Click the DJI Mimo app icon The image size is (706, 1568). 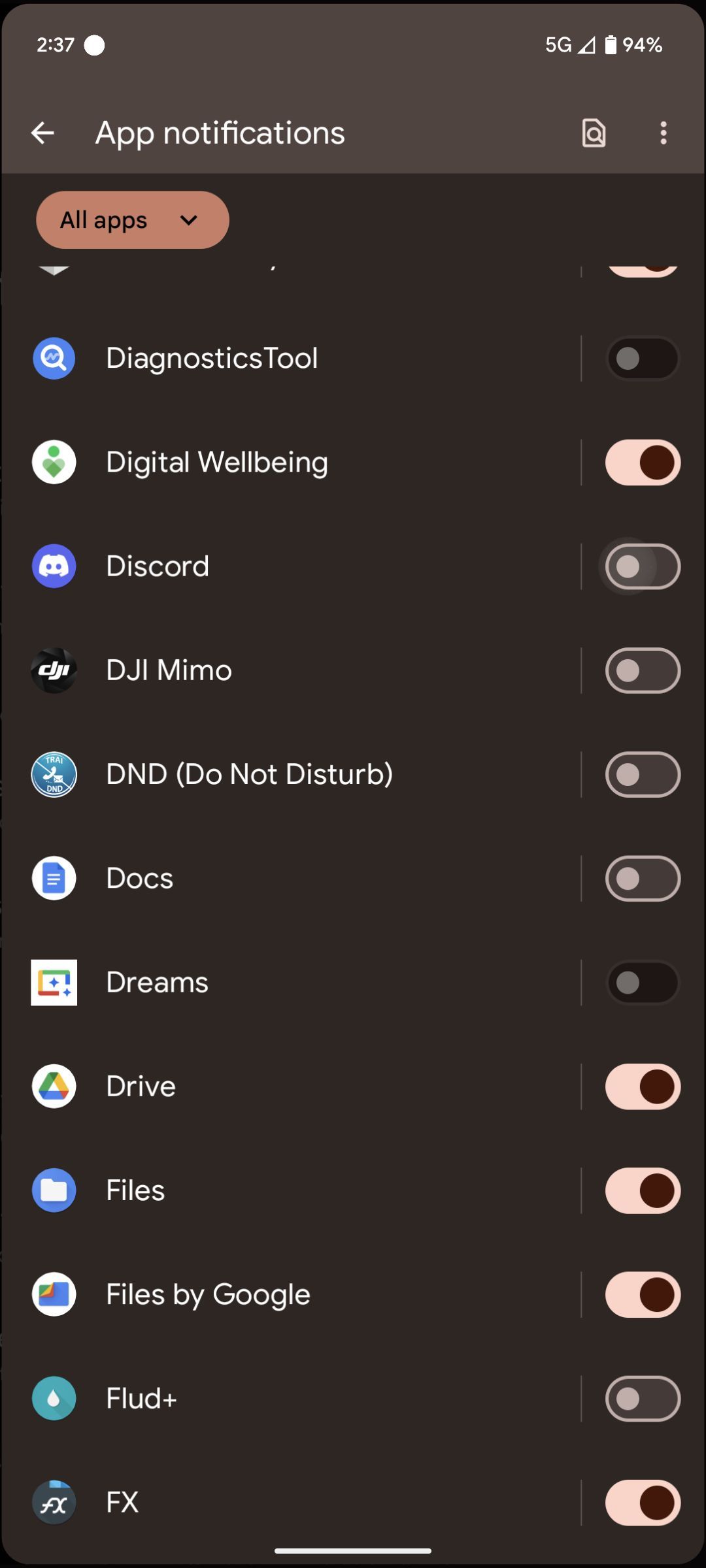[54, 670]
